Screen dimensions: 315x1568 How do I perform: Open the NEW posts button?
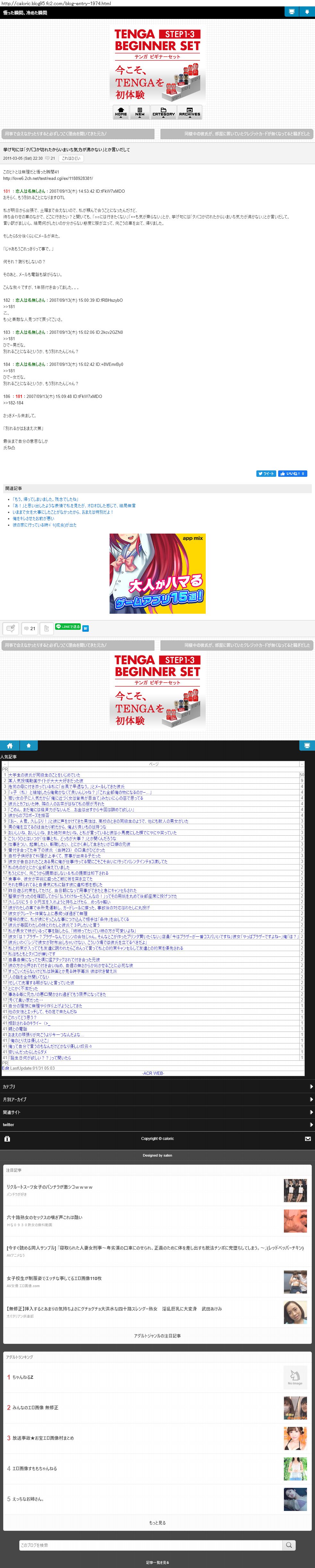point(140,111)
